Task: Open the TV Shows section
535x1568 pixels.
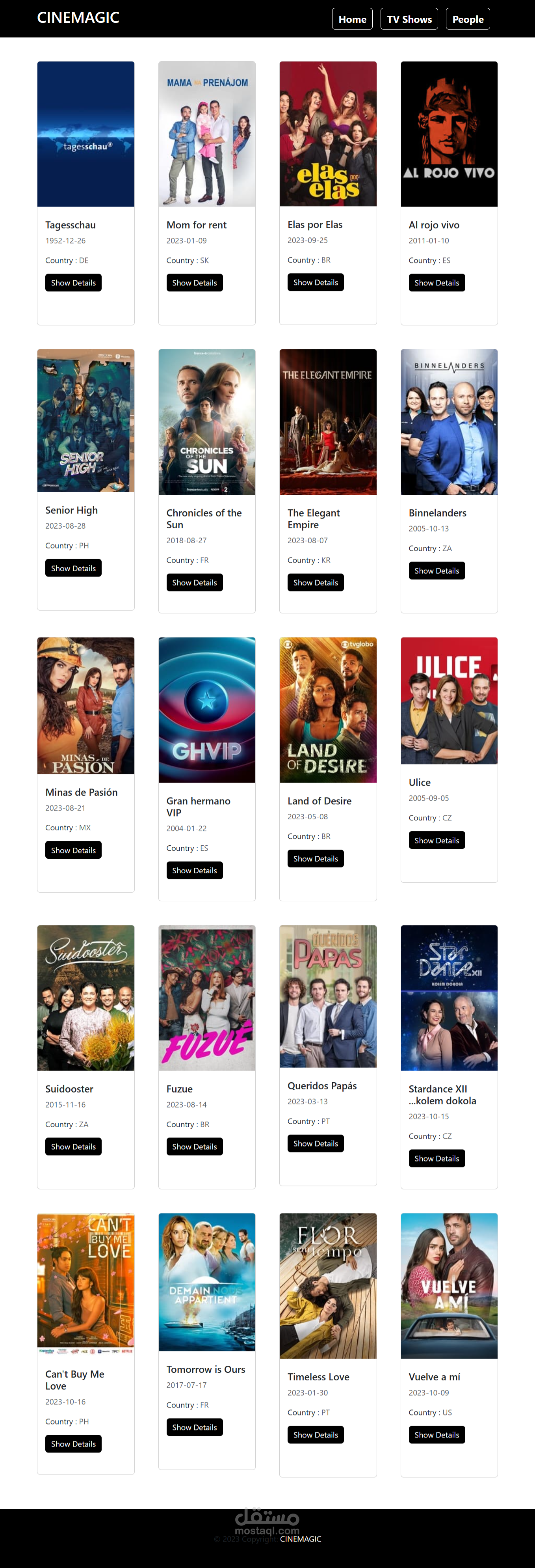Action: (409, 19)
